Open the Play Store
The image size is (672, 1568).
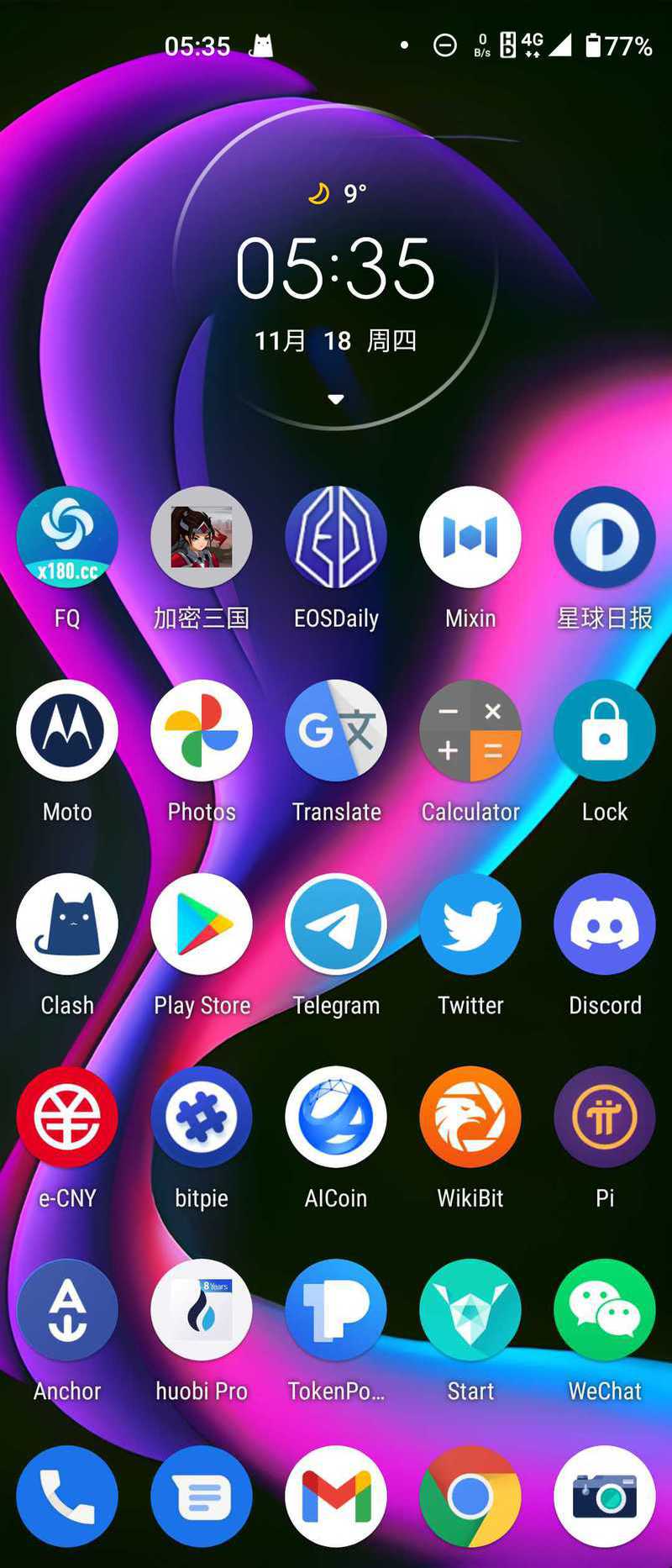click(202, 924)
